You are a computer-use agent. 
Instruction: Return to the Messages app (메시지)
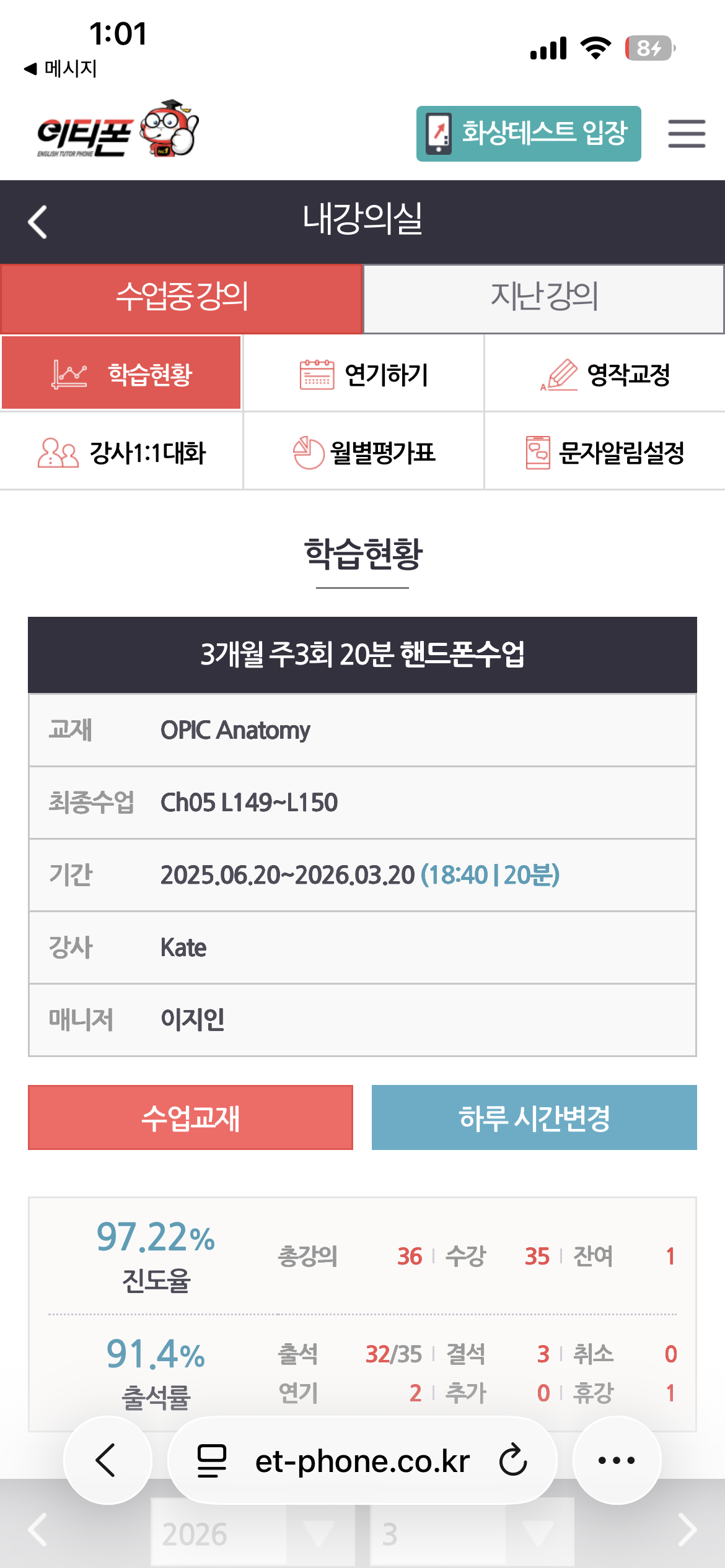point(61,68)
